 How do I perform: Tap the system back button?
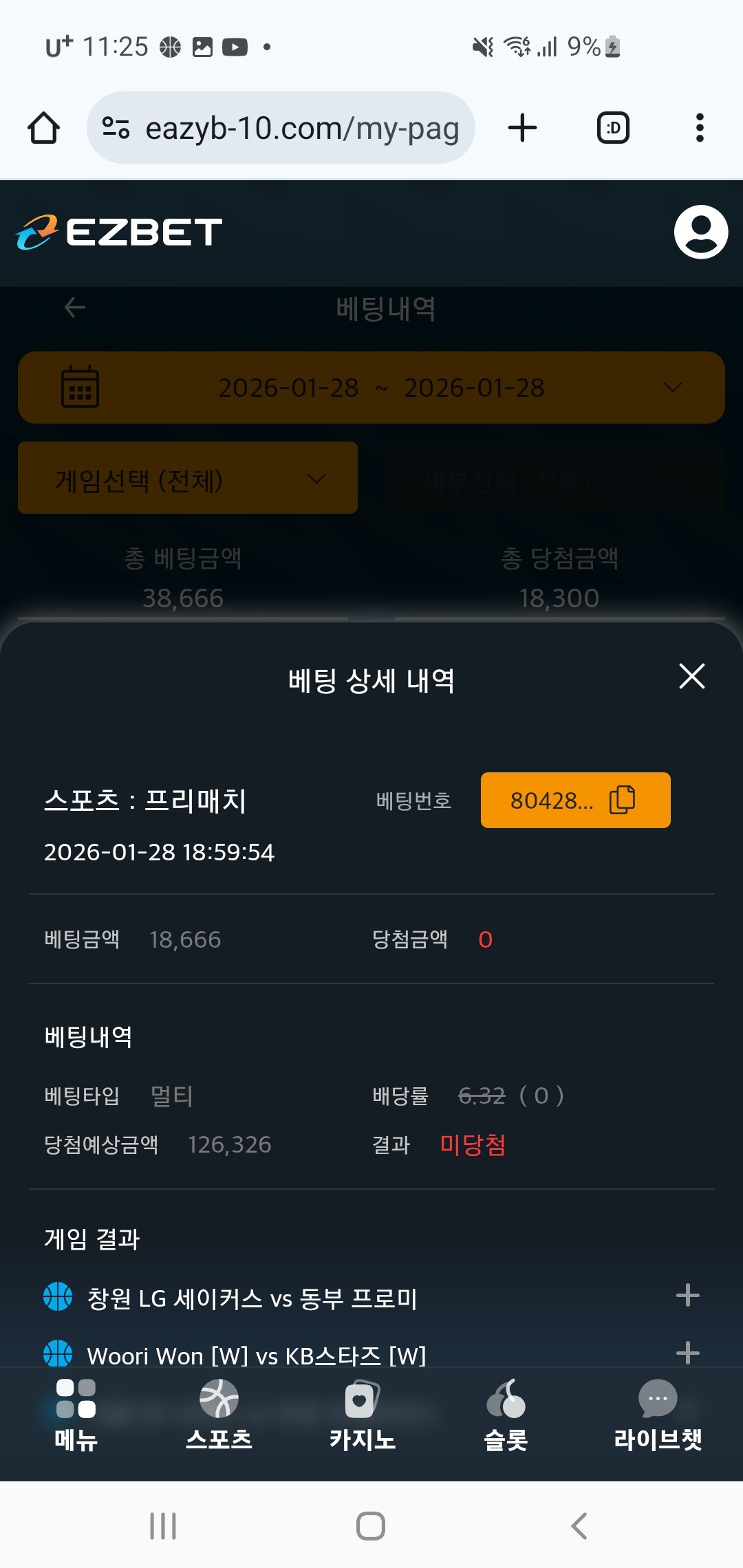[579, 1526]
